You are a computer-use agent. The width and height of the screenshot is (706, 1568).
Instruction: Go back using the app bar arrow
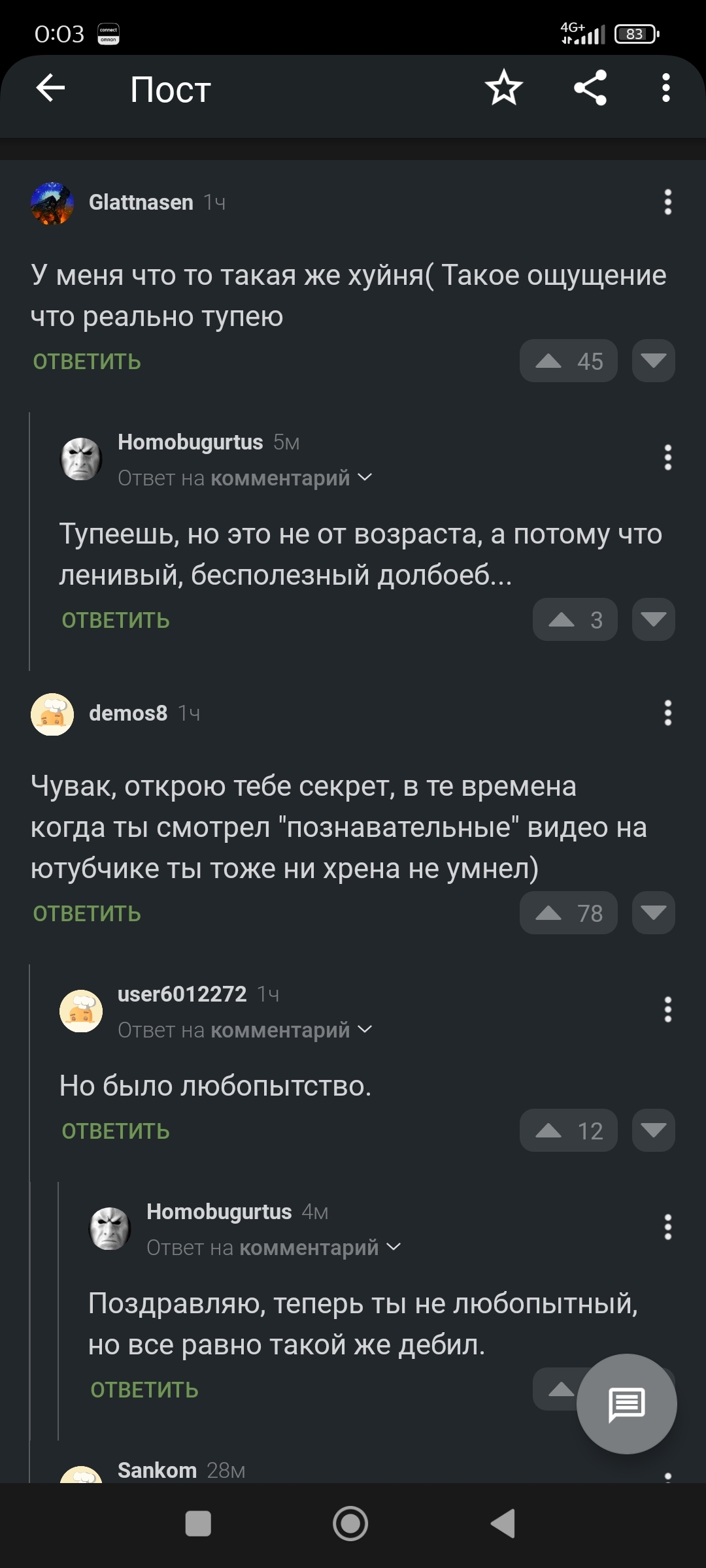51,88
